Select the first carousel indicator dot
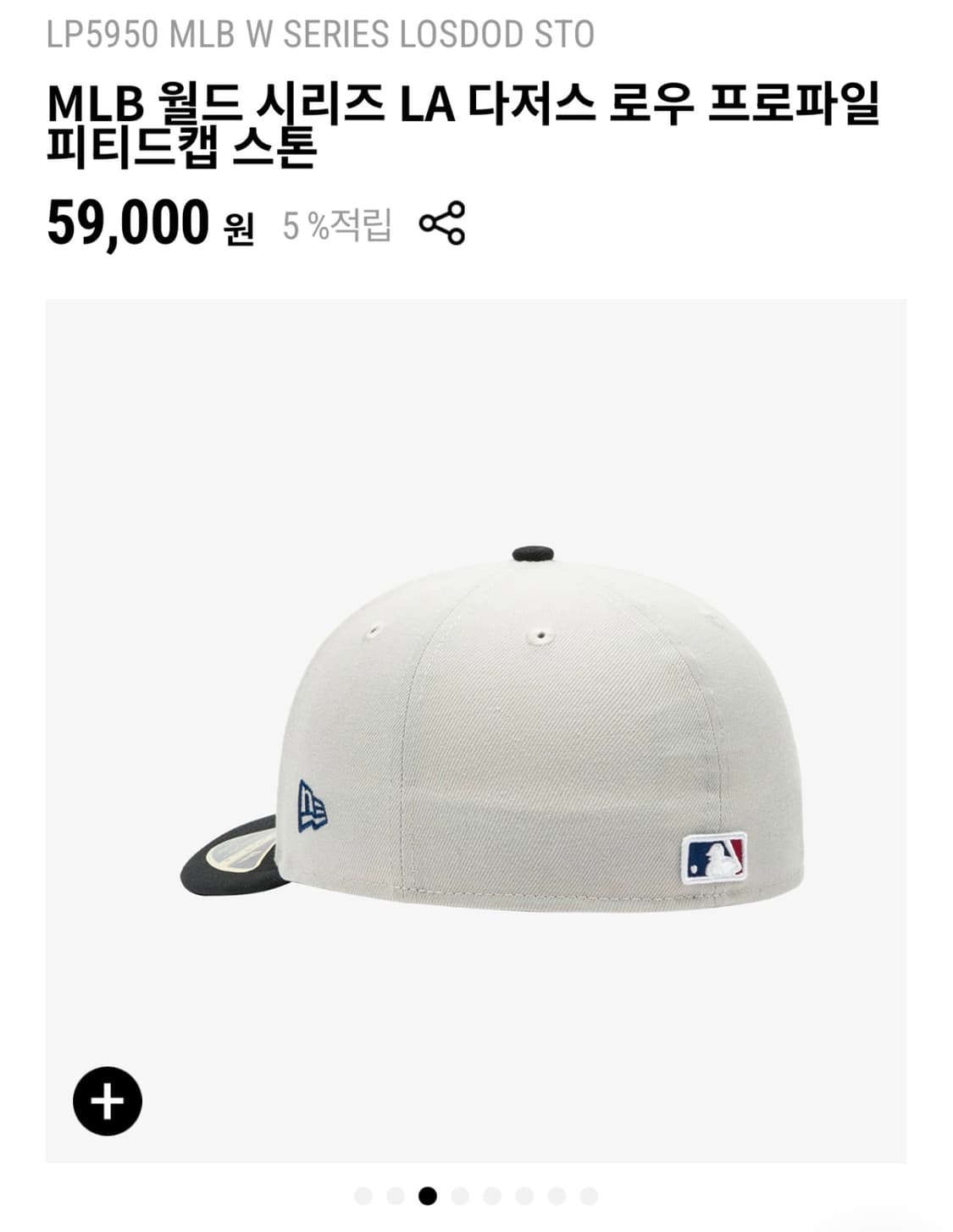The width and height of the screenshot is (953, 1232). 364,1196
